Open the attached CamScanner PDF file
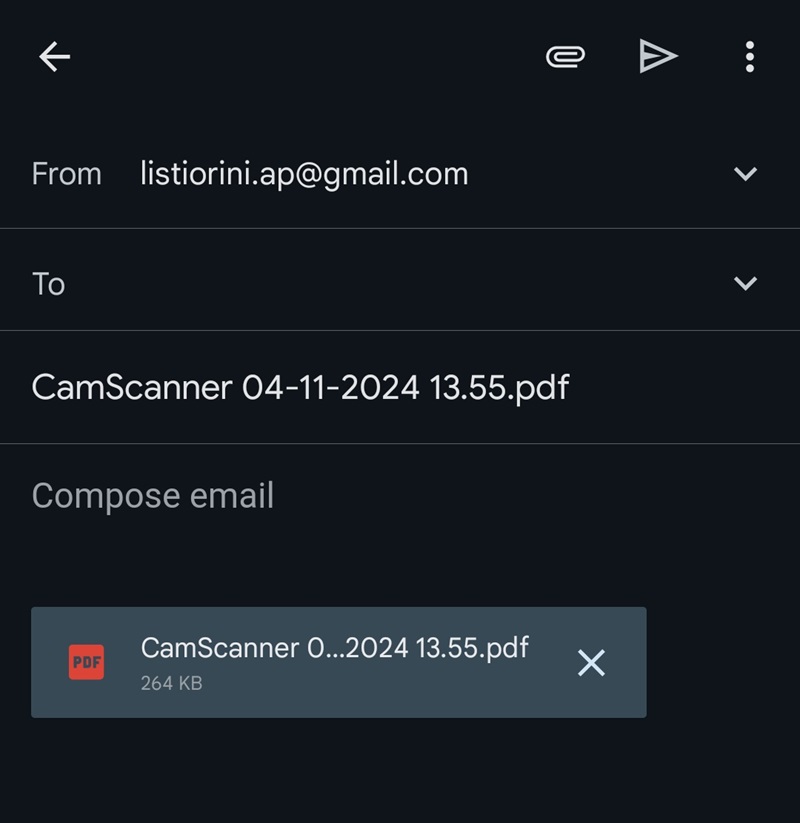This screenshot has width=800, height=823. coord(300,662)
